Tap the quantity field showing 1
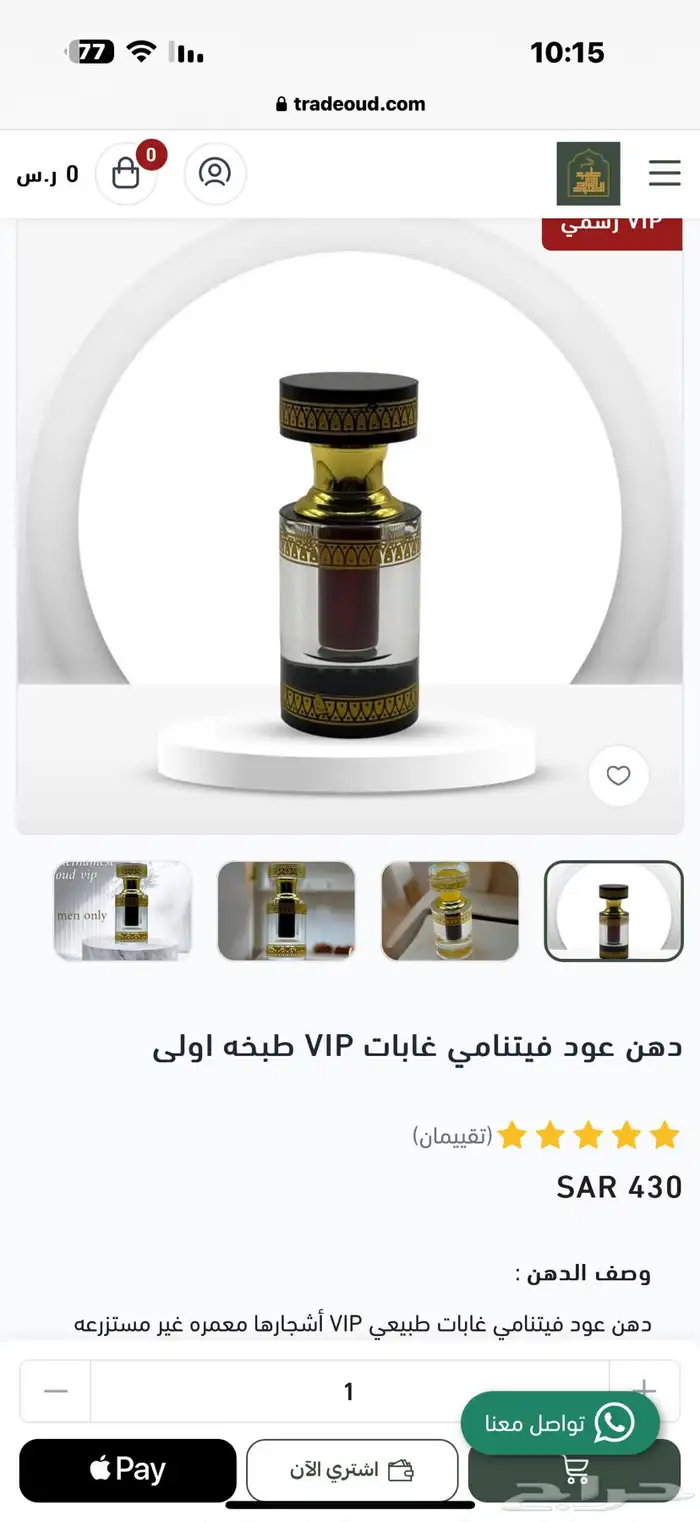The height and width of the screenshot is (1522, 700). point(348,1391)
